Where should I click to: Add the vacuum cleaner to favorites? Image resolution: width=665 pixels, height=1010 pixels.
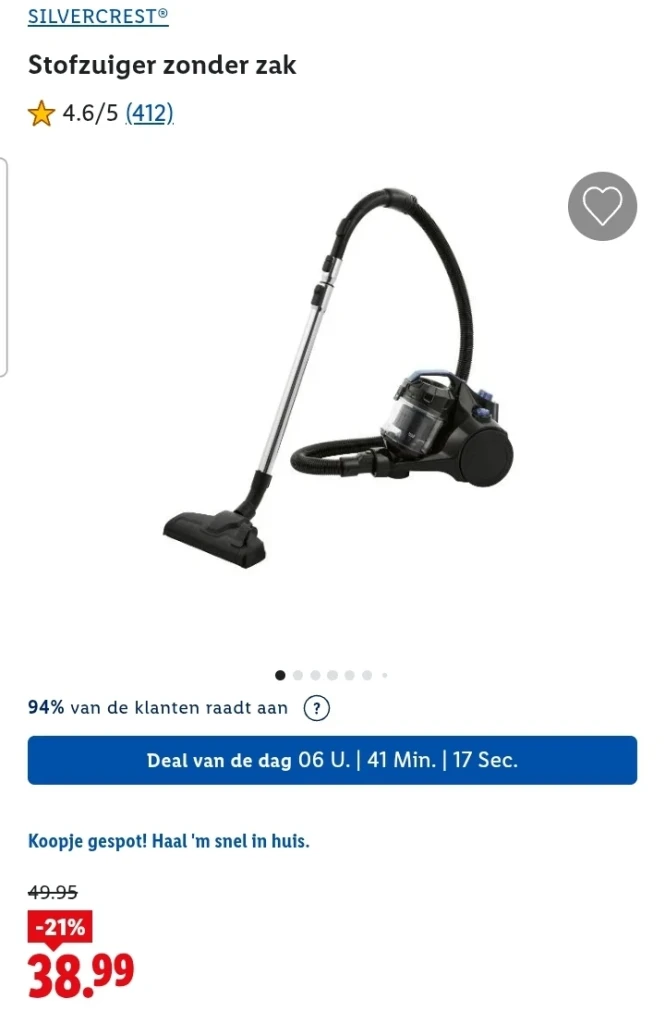[602, 207]
